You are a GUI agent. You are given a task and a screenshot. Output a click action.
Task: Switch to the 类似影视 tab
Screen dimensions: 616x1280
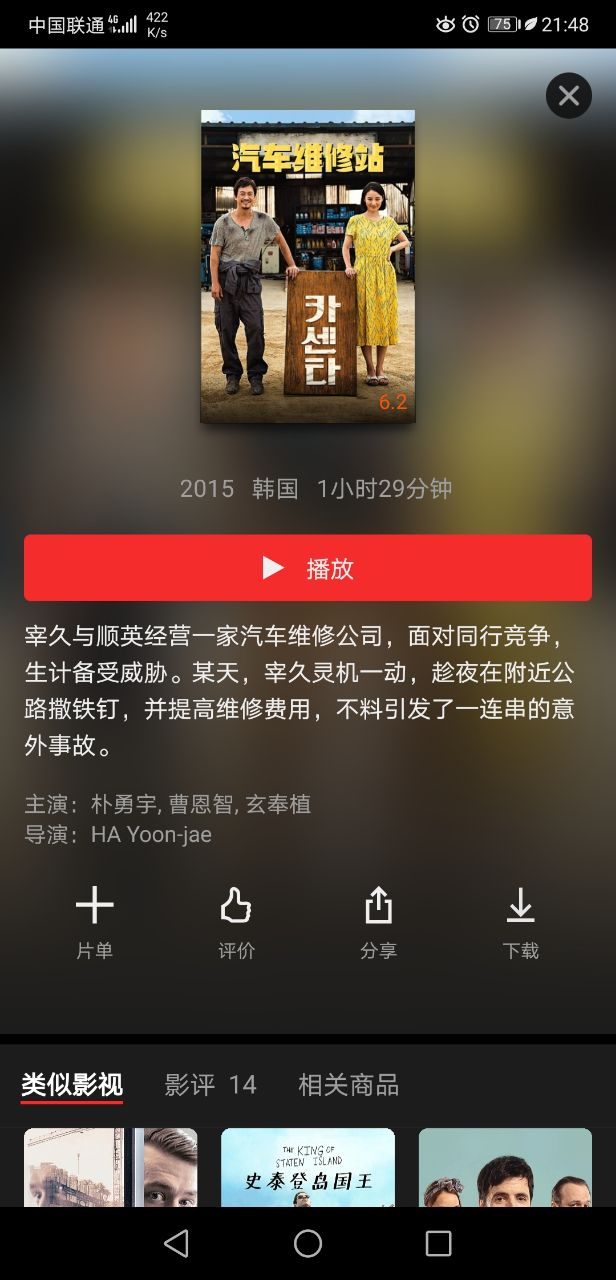tap(72, 1085)
